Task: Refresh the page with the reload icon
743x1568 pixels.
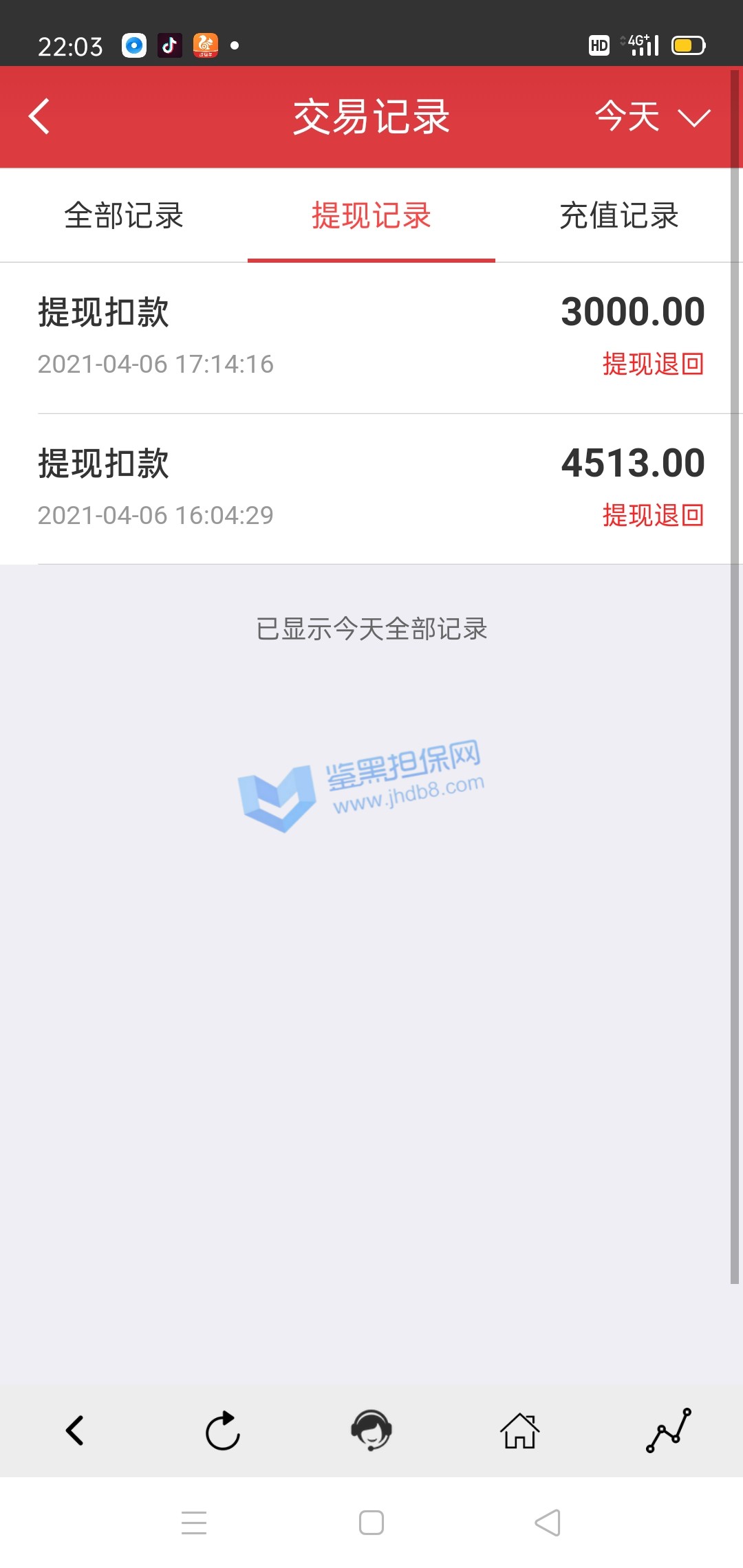Action: tap(223, 1430)
